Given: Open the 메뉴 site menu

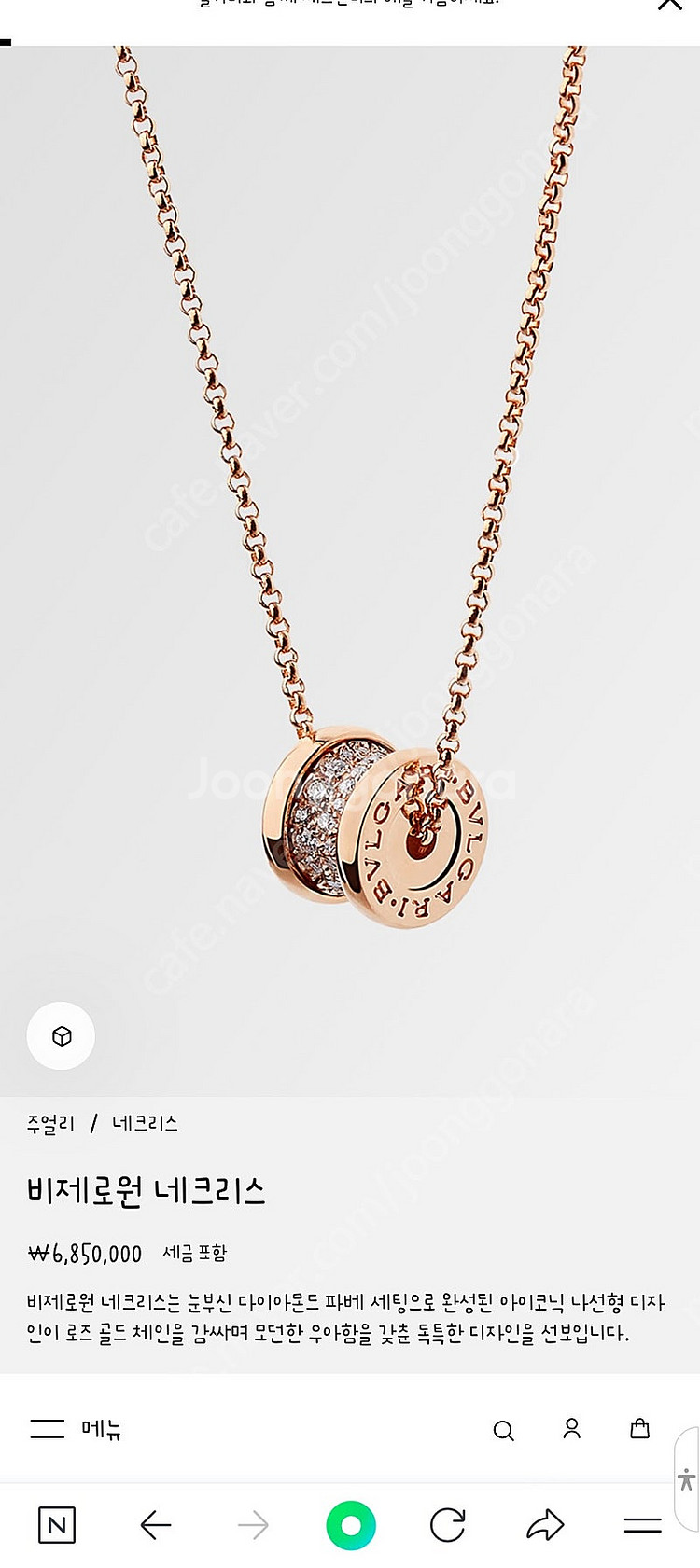Looking at the screenshot, I should pos(77,1429).
